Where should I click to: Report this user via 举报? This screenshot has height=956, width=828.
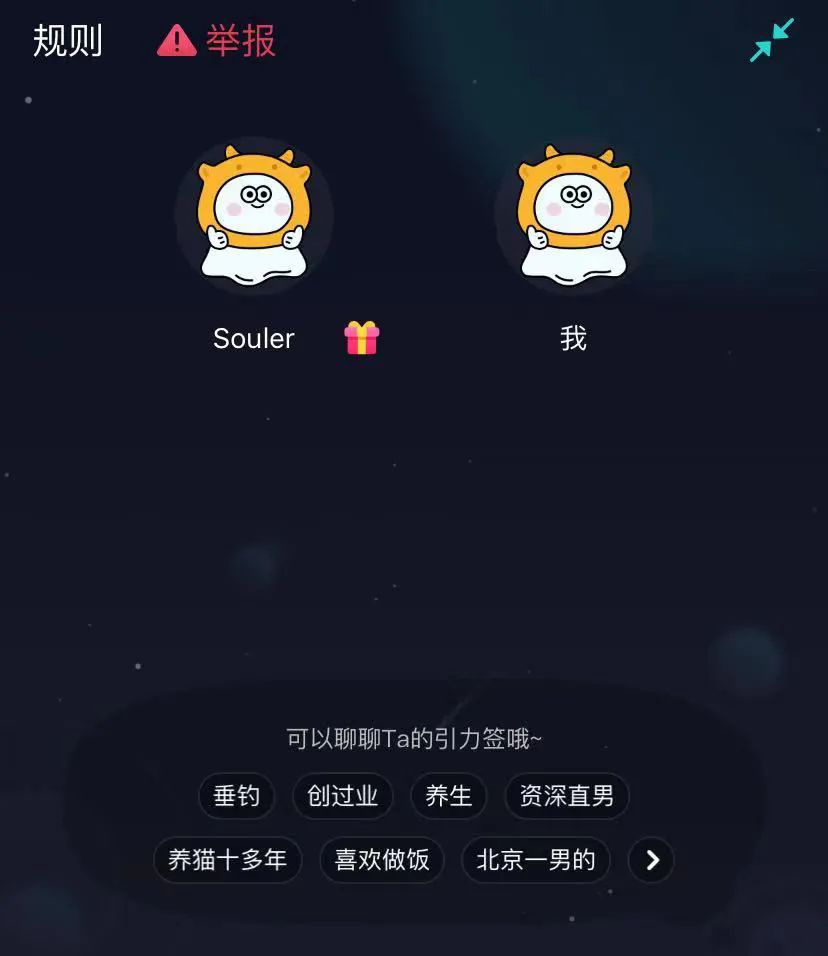(217, 41)
